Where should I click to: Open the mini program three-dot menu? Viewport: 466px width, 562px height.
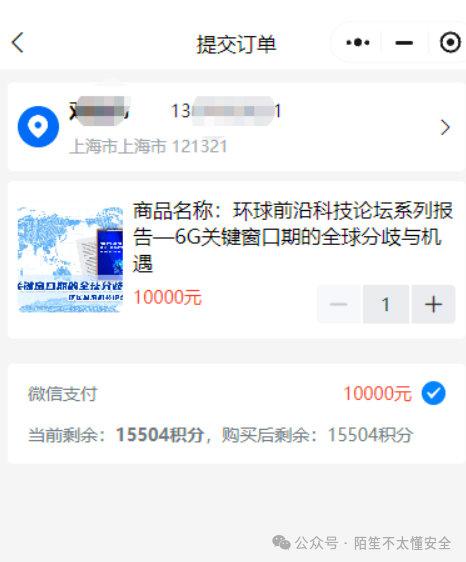point(357,43)
